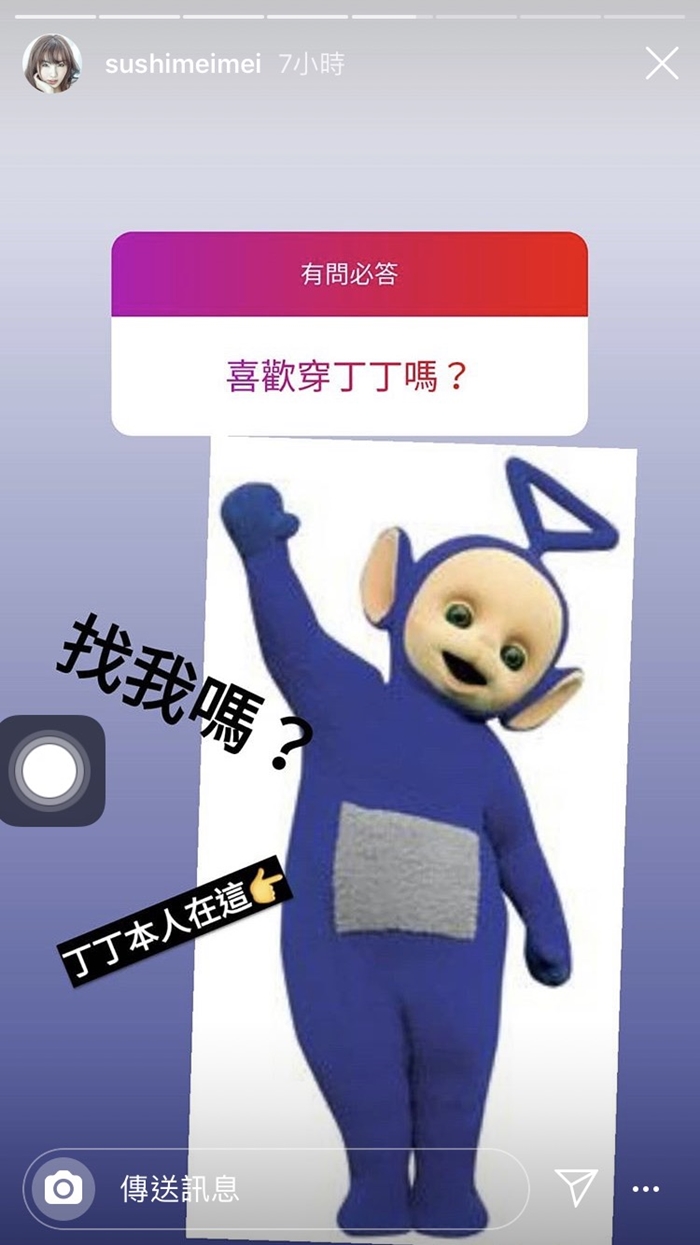Tap the sushimeimei username
Screen dimensions: 700x1245
[x=182, y=65]
